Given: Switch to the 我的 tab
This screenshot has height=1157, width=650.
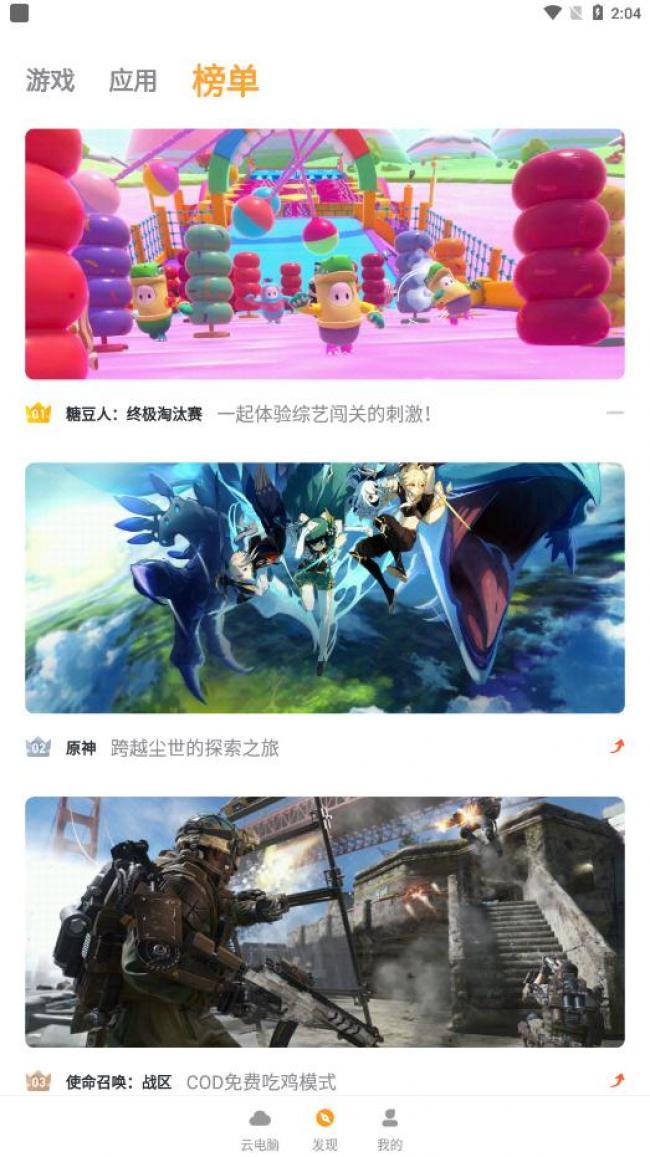Looking at the screenshot, I should (x=390, y=1130).
